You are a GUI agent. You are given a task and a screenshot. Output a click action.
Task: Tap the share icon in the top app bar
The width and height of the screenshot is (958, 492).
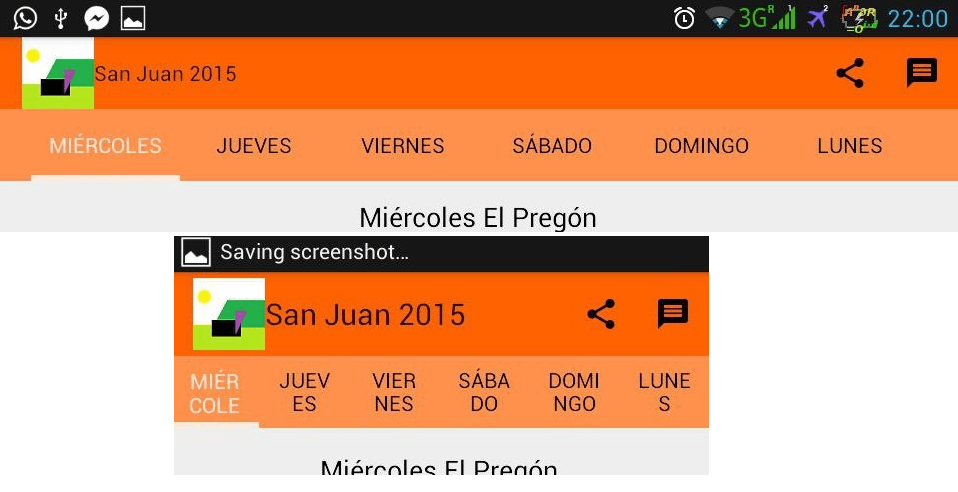[x=850, y=73]
